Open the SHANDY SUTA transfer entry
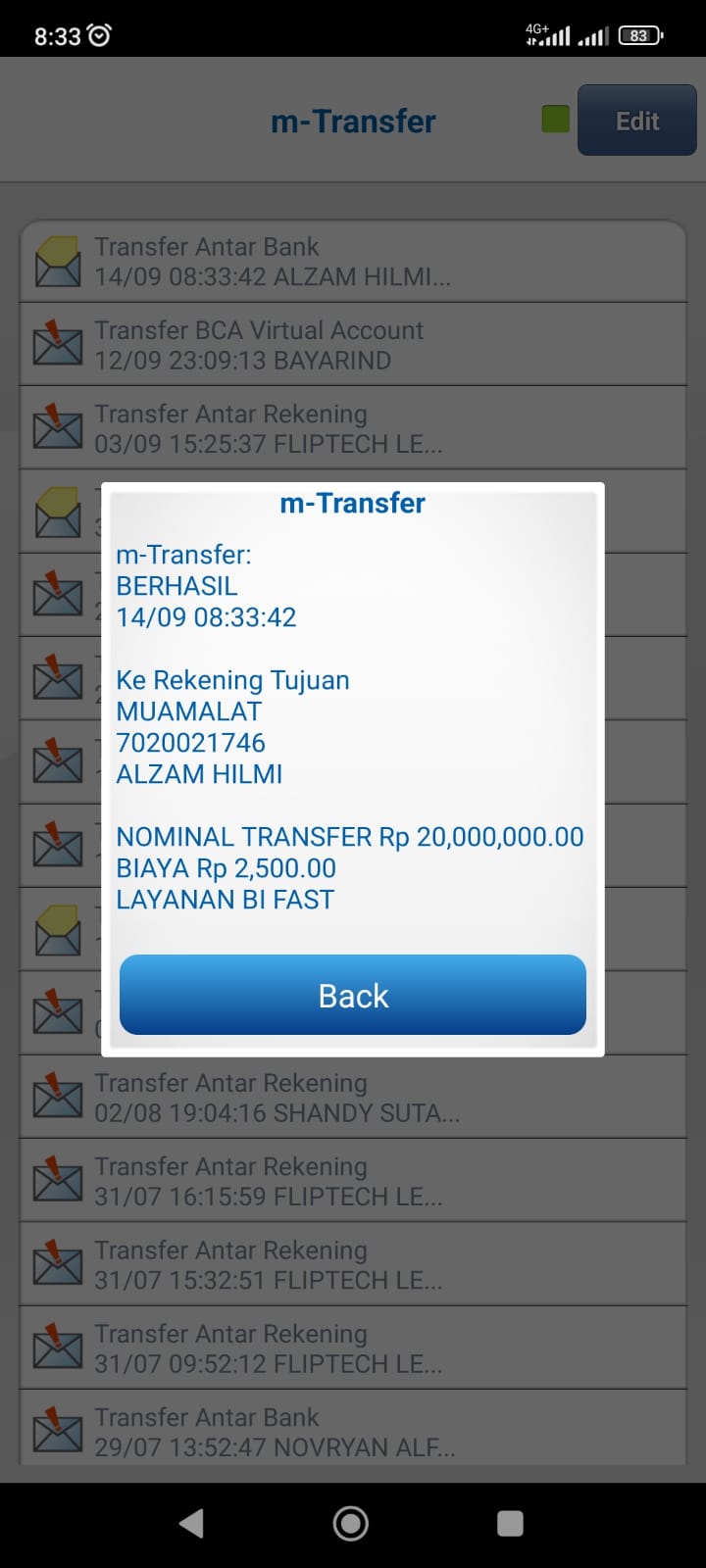 (353, 1098)
